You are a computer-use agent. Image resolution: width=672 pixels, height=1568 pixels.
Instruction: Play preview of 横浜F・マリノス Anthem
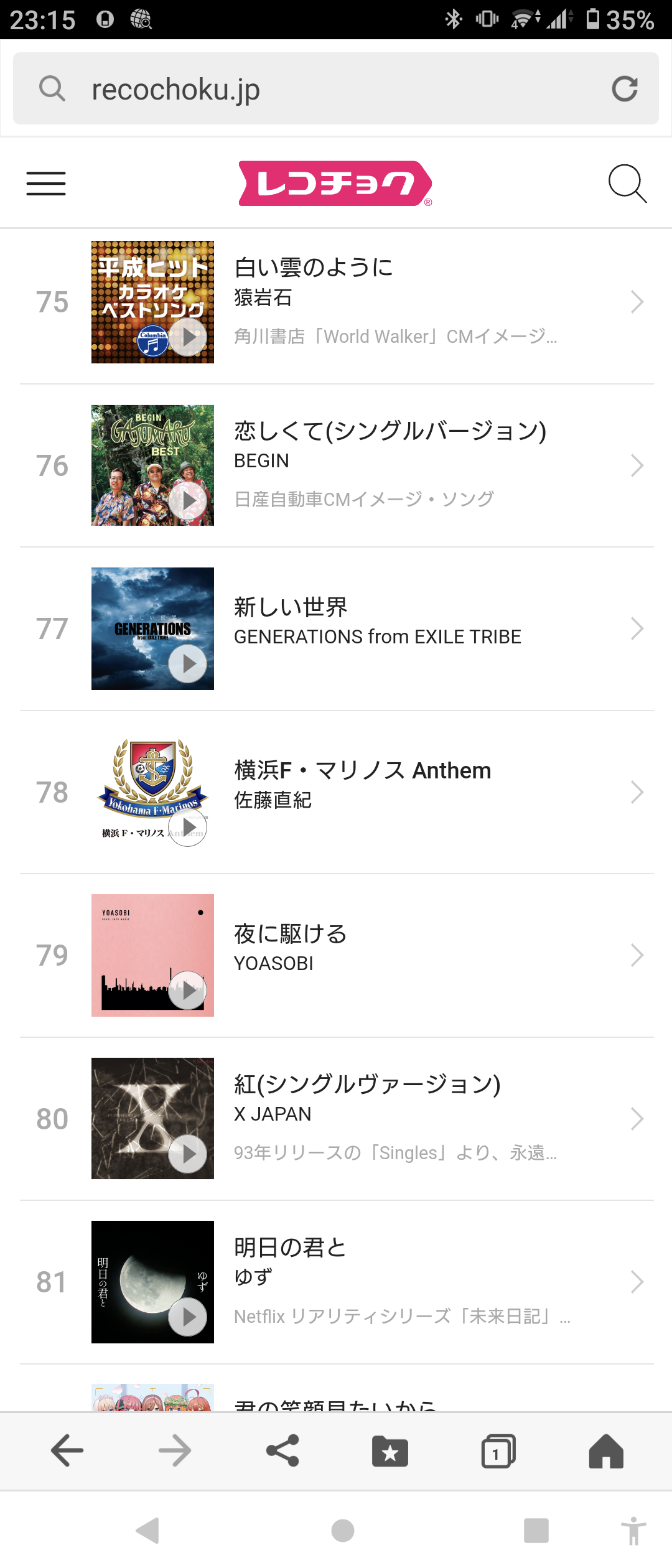click(188, 828)
